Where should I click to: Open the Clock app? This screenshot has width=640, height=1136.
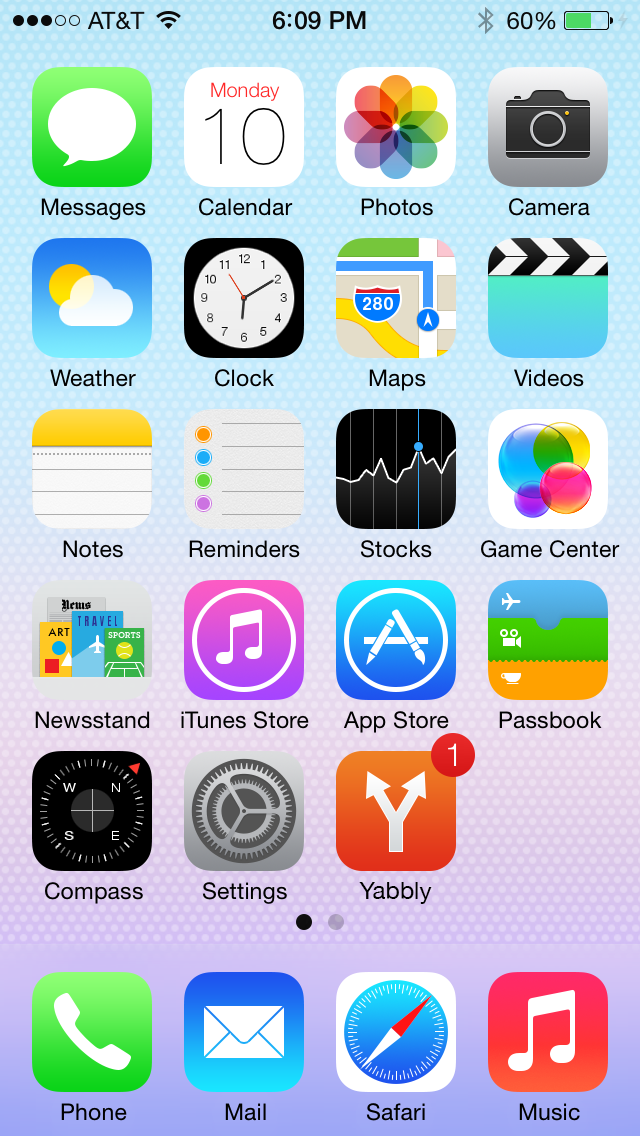[244, 298]
